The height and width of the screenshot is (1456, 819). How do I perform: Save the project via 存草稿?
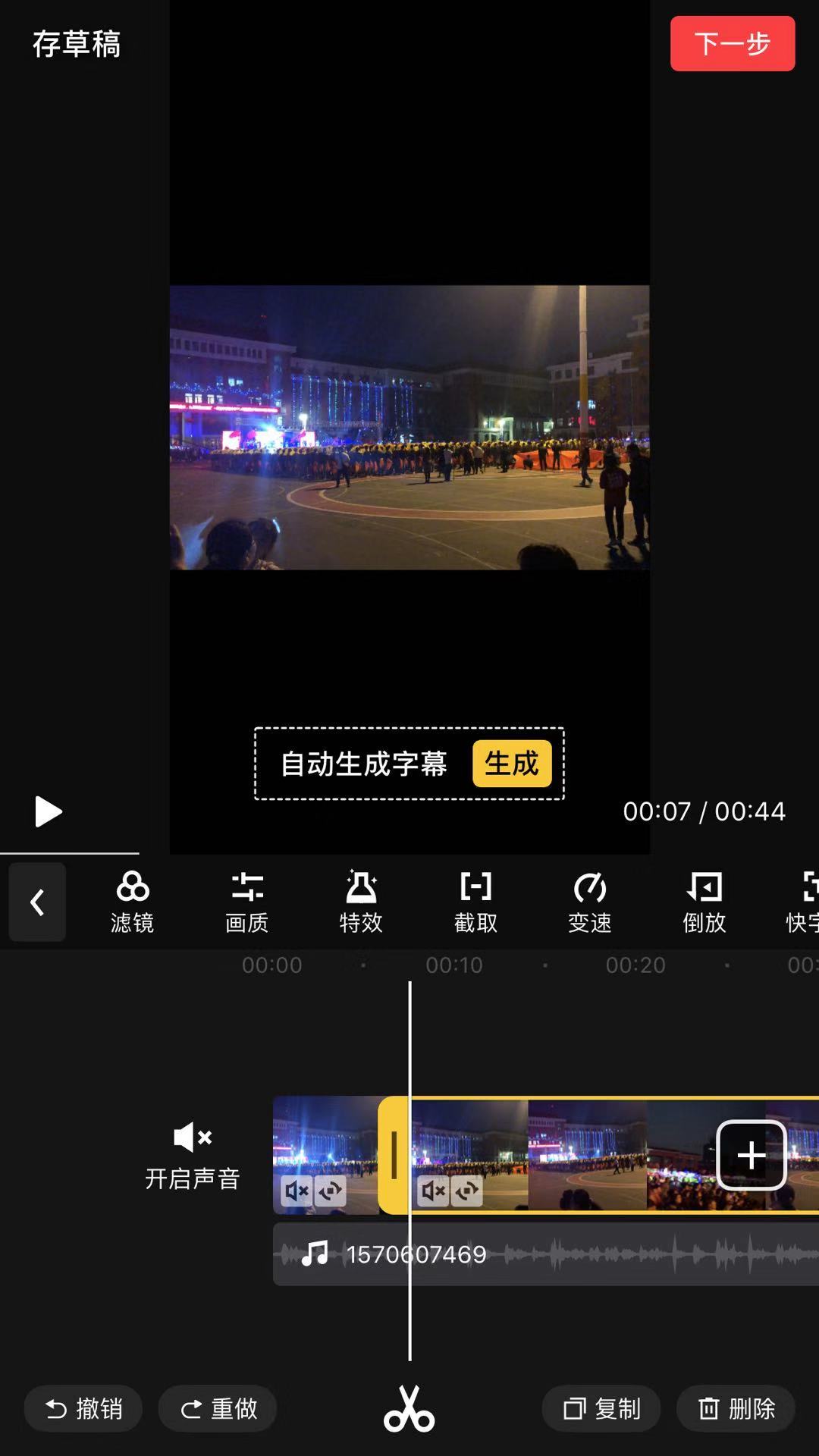pyautogui.click(x=76, y=44)
